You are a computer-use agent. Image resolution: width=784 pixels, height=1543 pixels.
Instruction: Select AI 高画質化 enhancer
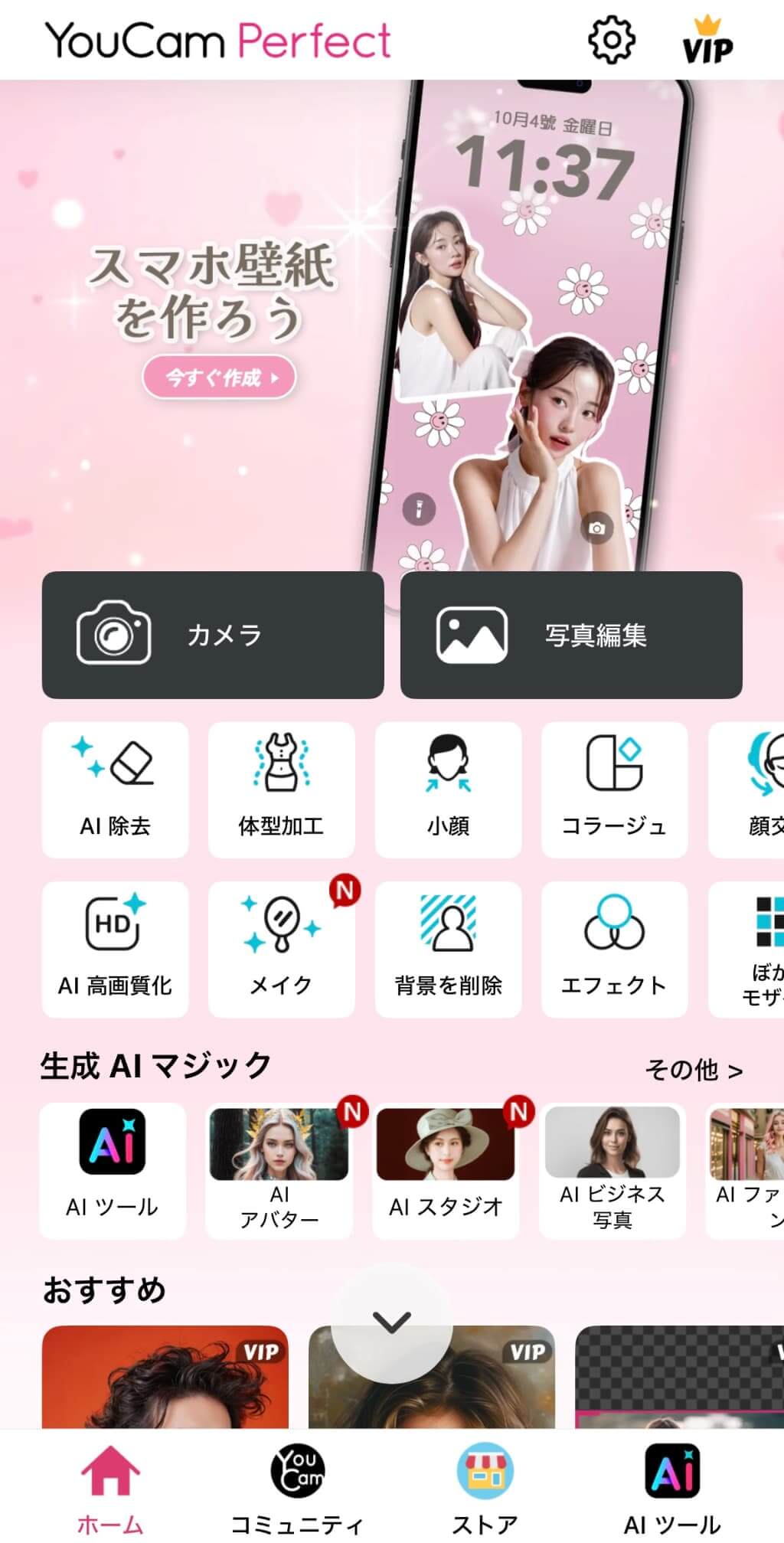[x=115, y=949]
